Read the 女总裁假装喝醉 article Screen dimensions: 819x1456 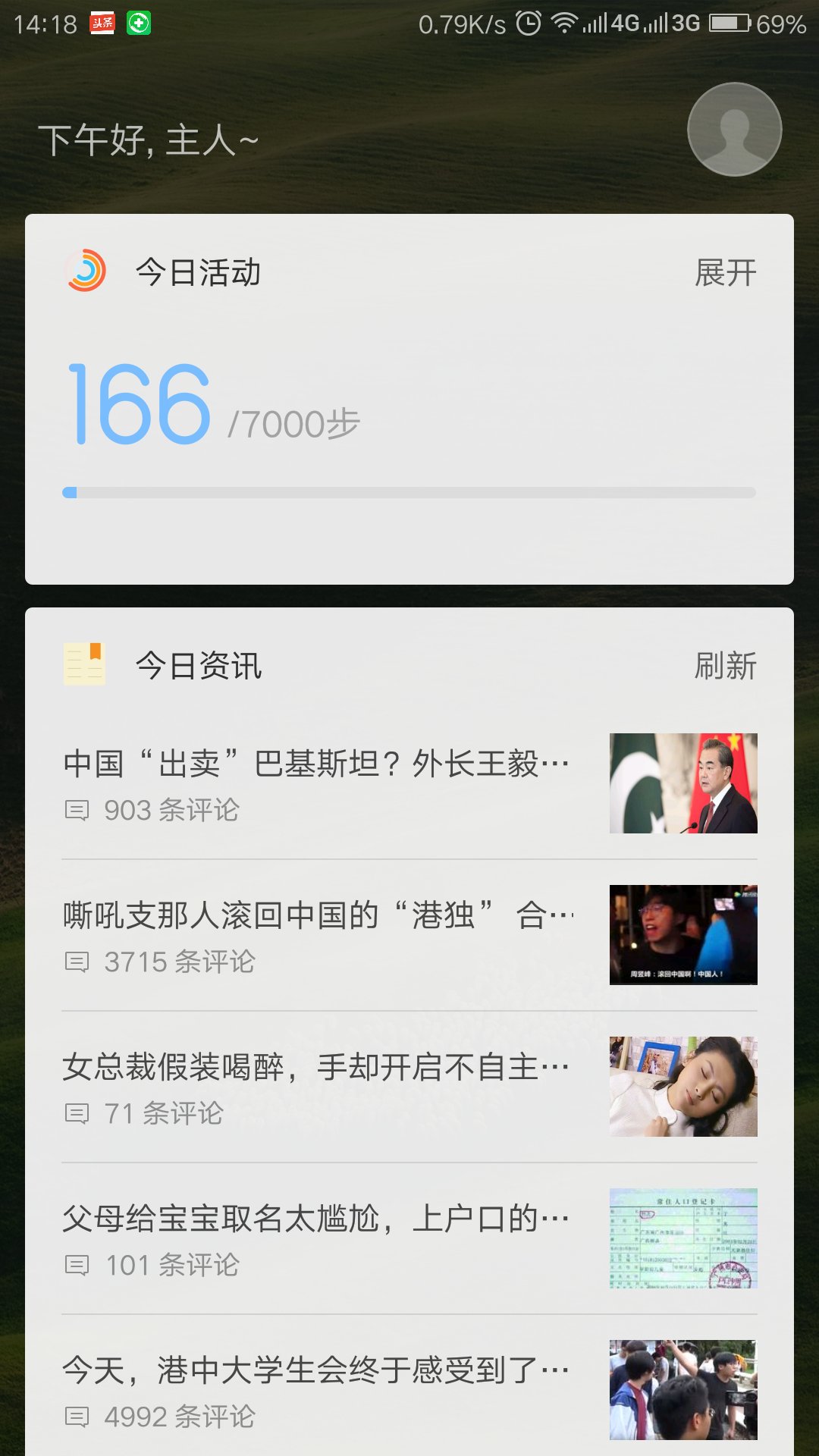coord(409,1087)
